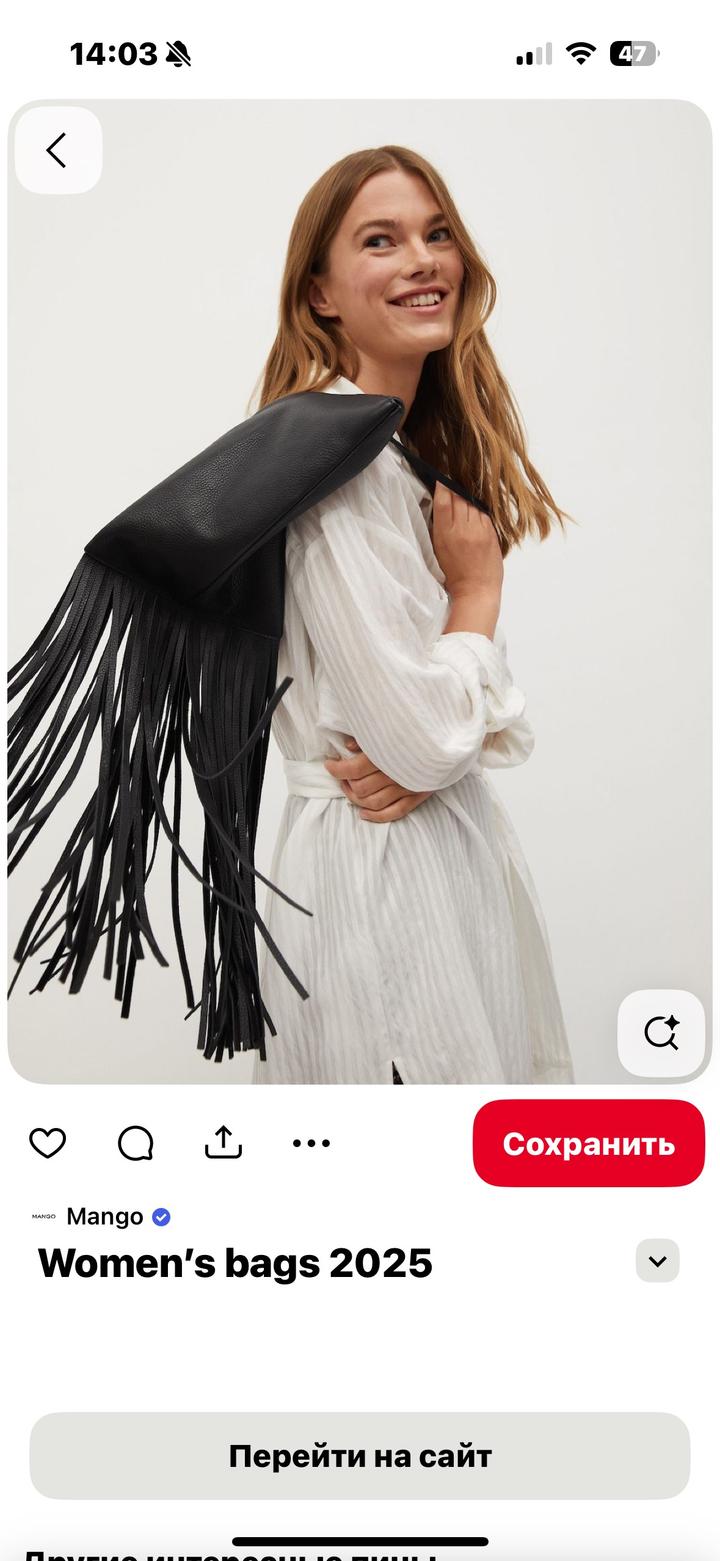Open the fringe bag pin image

point(360,600)
